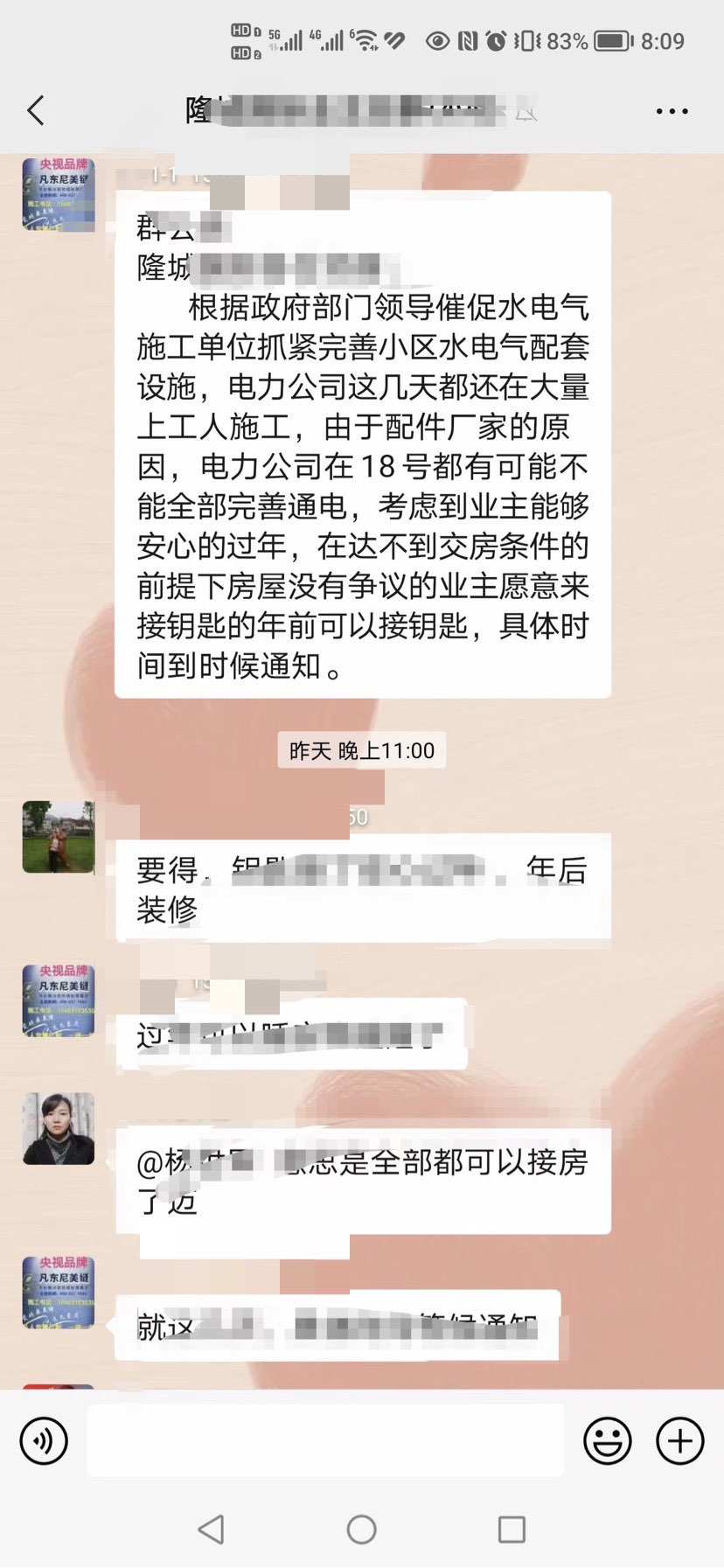Tap the system home button

(362, 1530)
